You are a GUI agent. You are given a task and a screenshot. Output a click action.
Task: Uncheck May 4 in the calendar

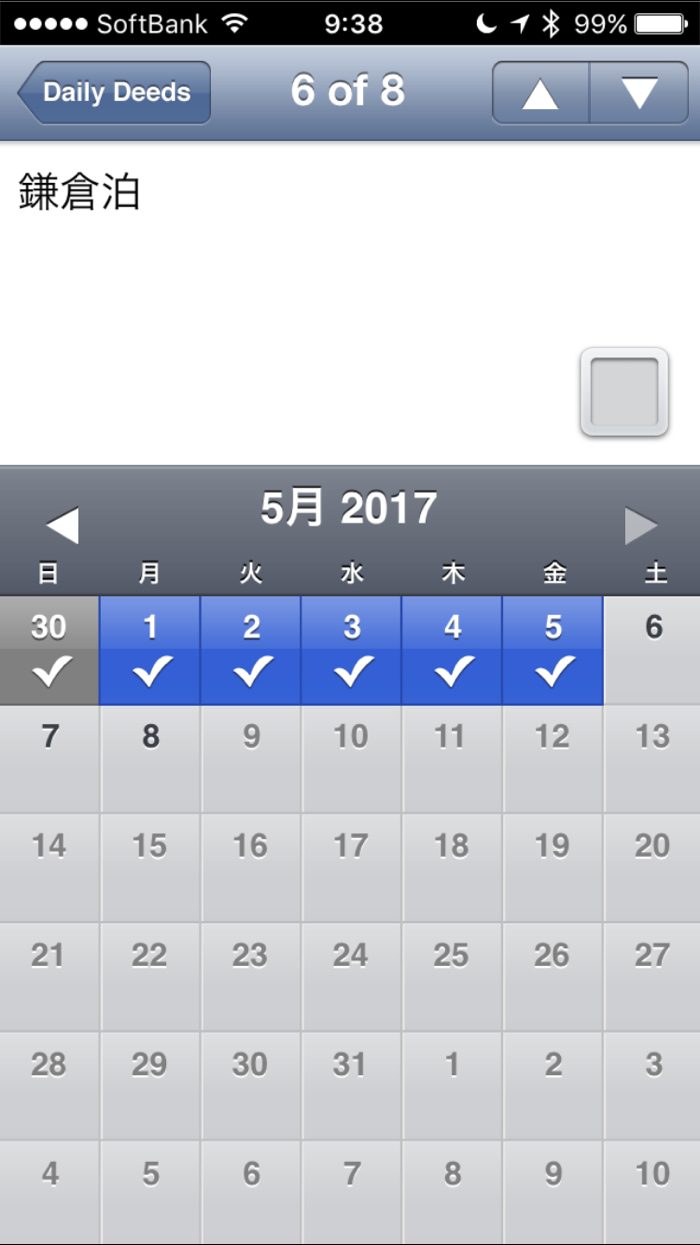(x=452, y=650)
